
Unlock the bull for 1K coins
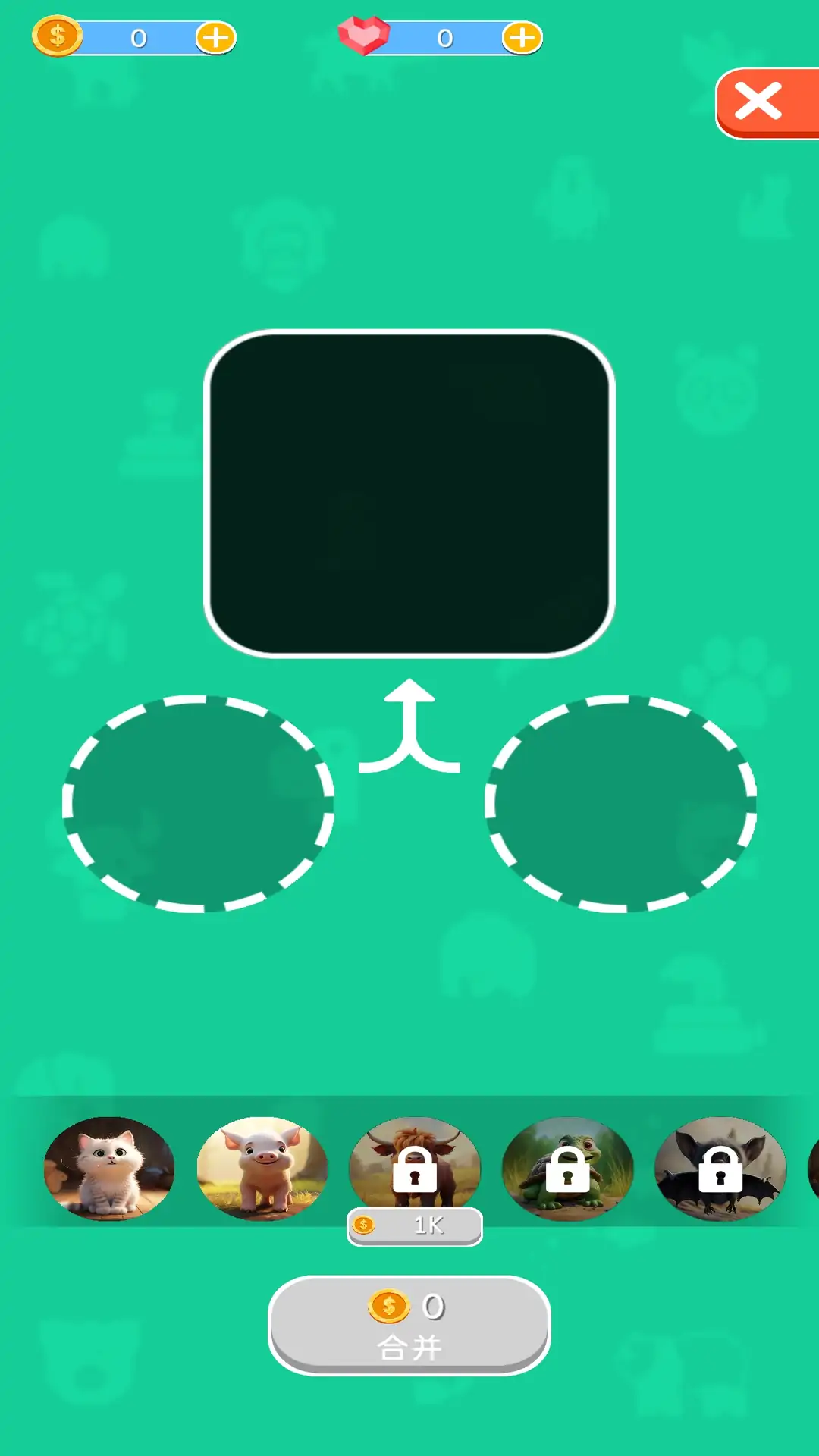[x=415, y=1224]
